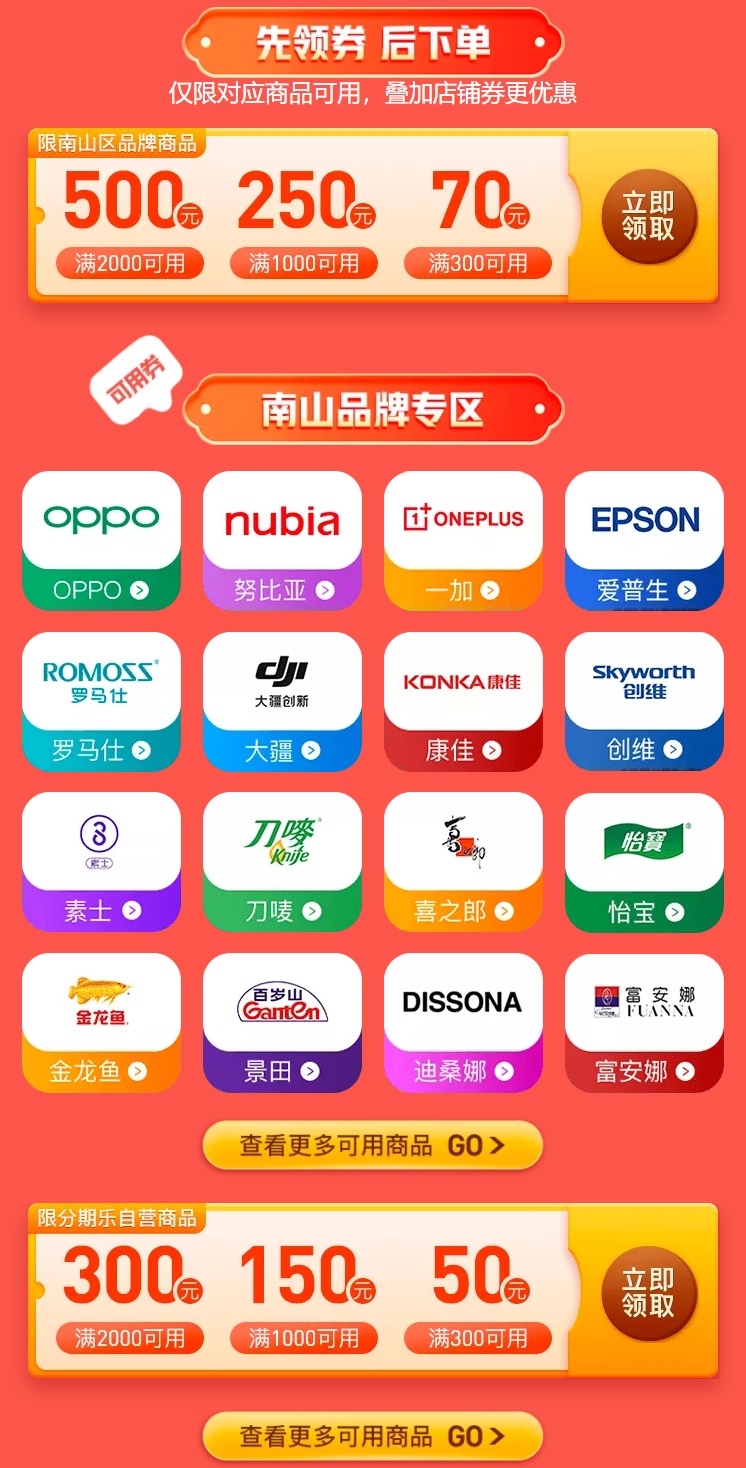Image resolution: width=746 pixels, height=1468 pixels.
Task: Open the DJI 大疆 brand tile
Action: [282, 700]
